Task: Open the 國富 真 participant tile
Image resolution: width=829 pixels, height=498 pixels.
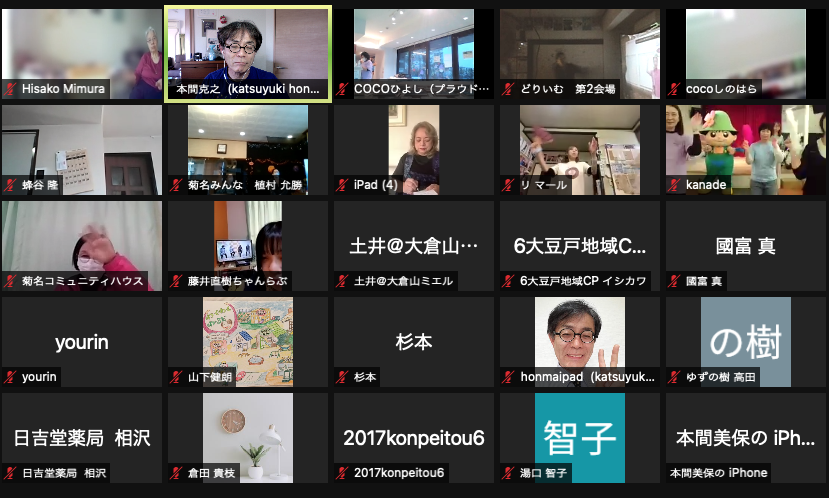Action: [x=746, y=245]
